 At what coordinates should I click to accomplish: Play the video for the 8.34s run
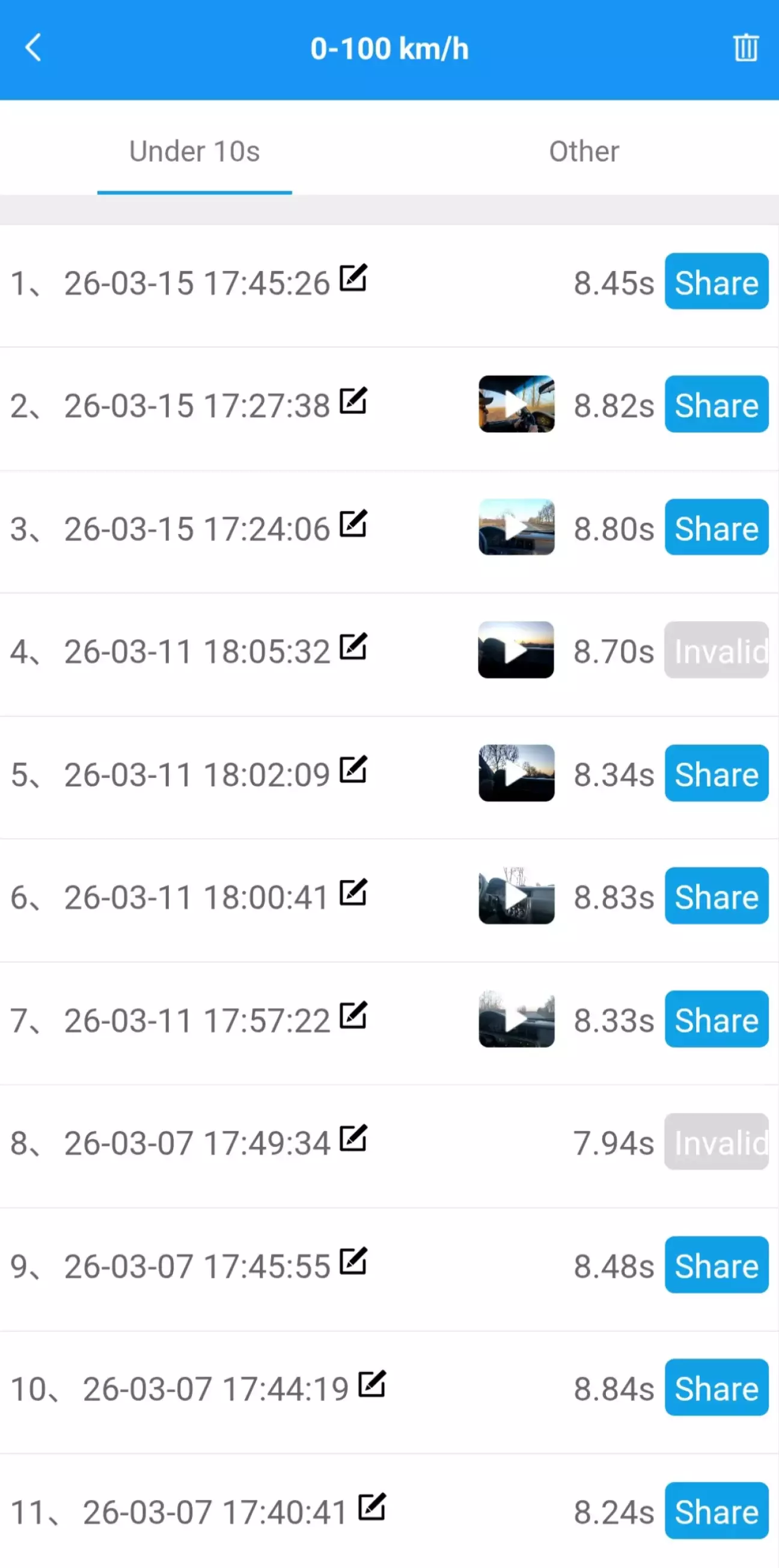pos(516,773)
